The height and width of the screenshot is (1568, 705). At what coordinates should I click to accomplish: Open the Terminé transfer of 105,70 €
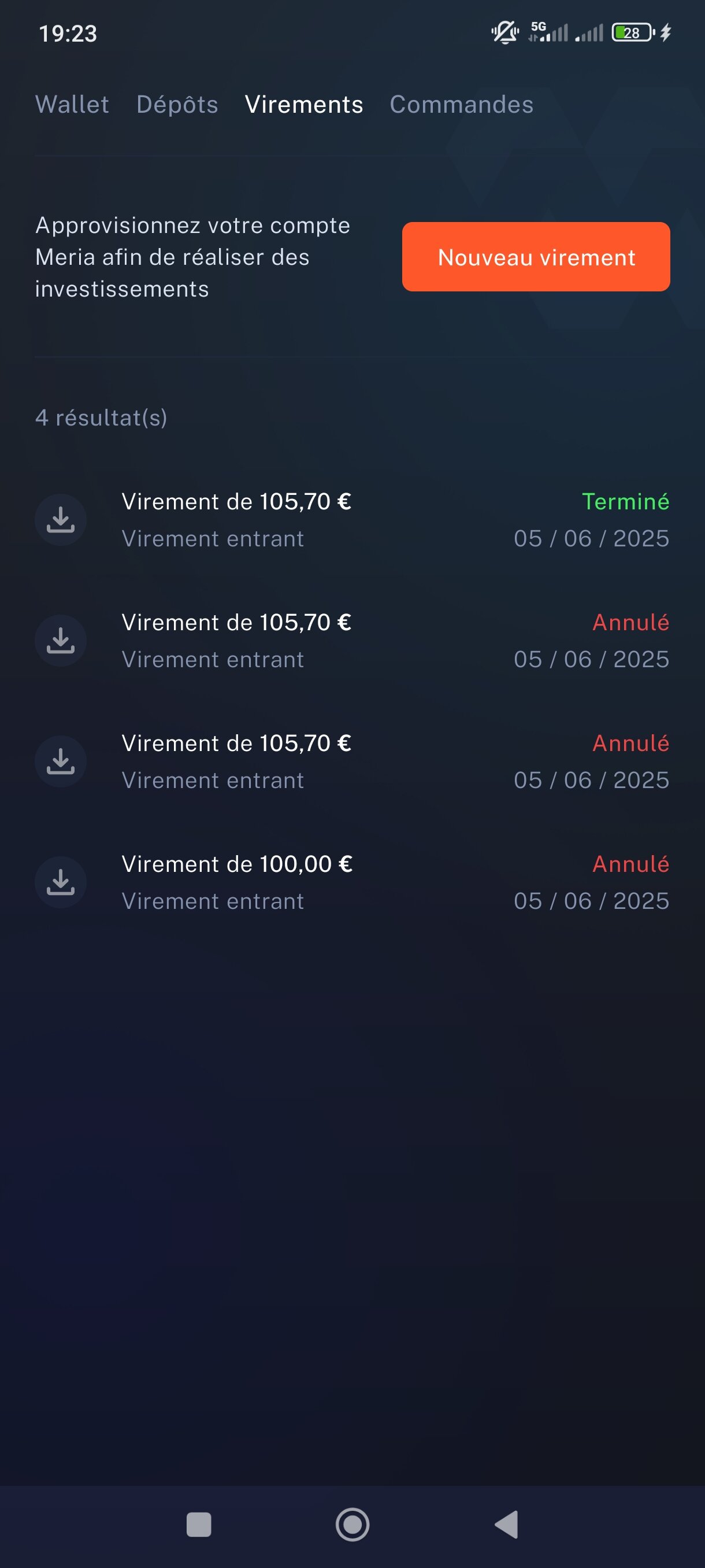(x=352, y=520)
